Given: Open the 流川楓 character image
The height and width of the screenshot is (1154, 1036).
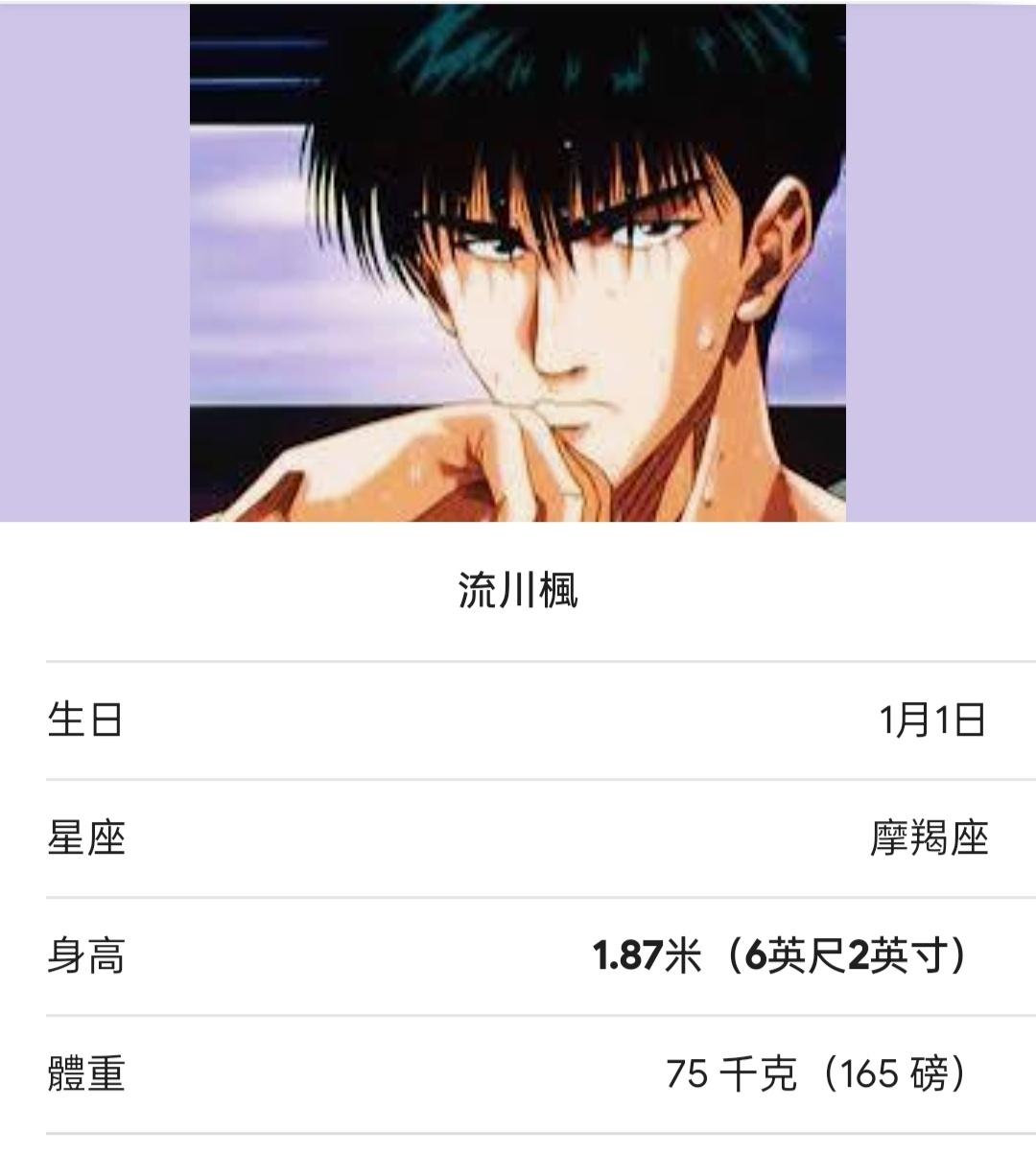Looking at the screenshot, I should [517, 264].
